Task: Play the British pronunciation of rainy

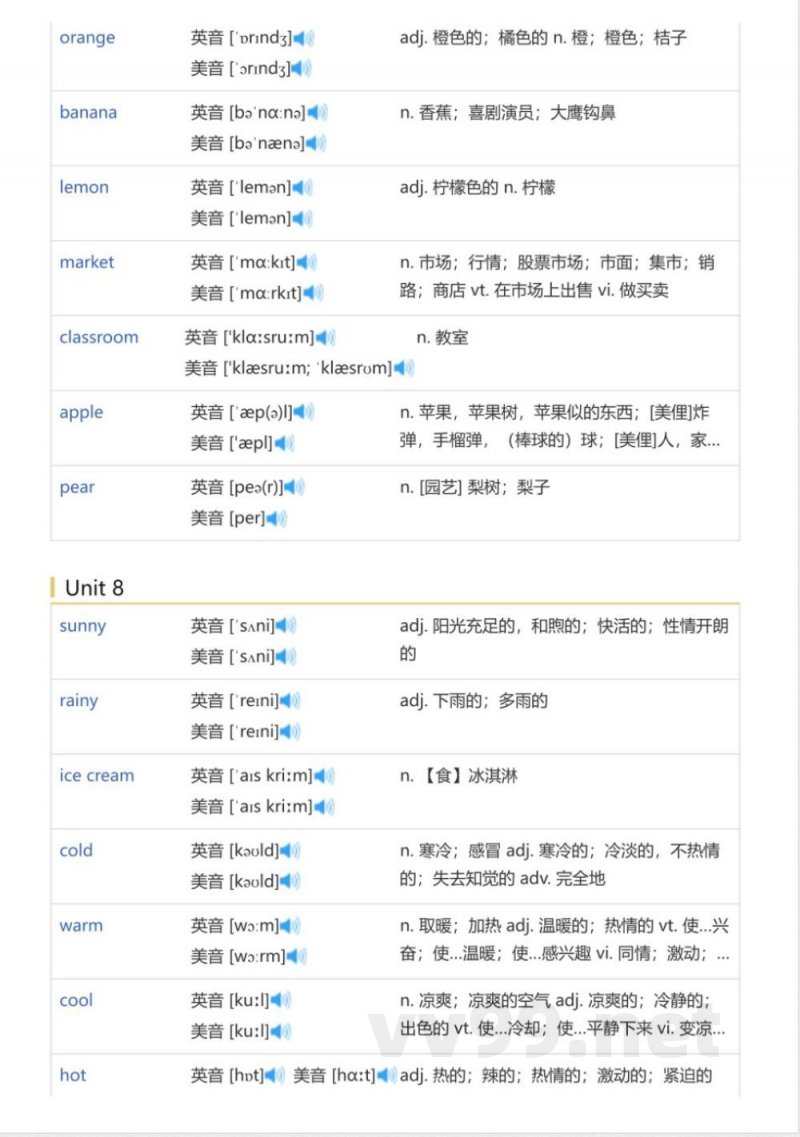Action: click(x=286, y=701)
